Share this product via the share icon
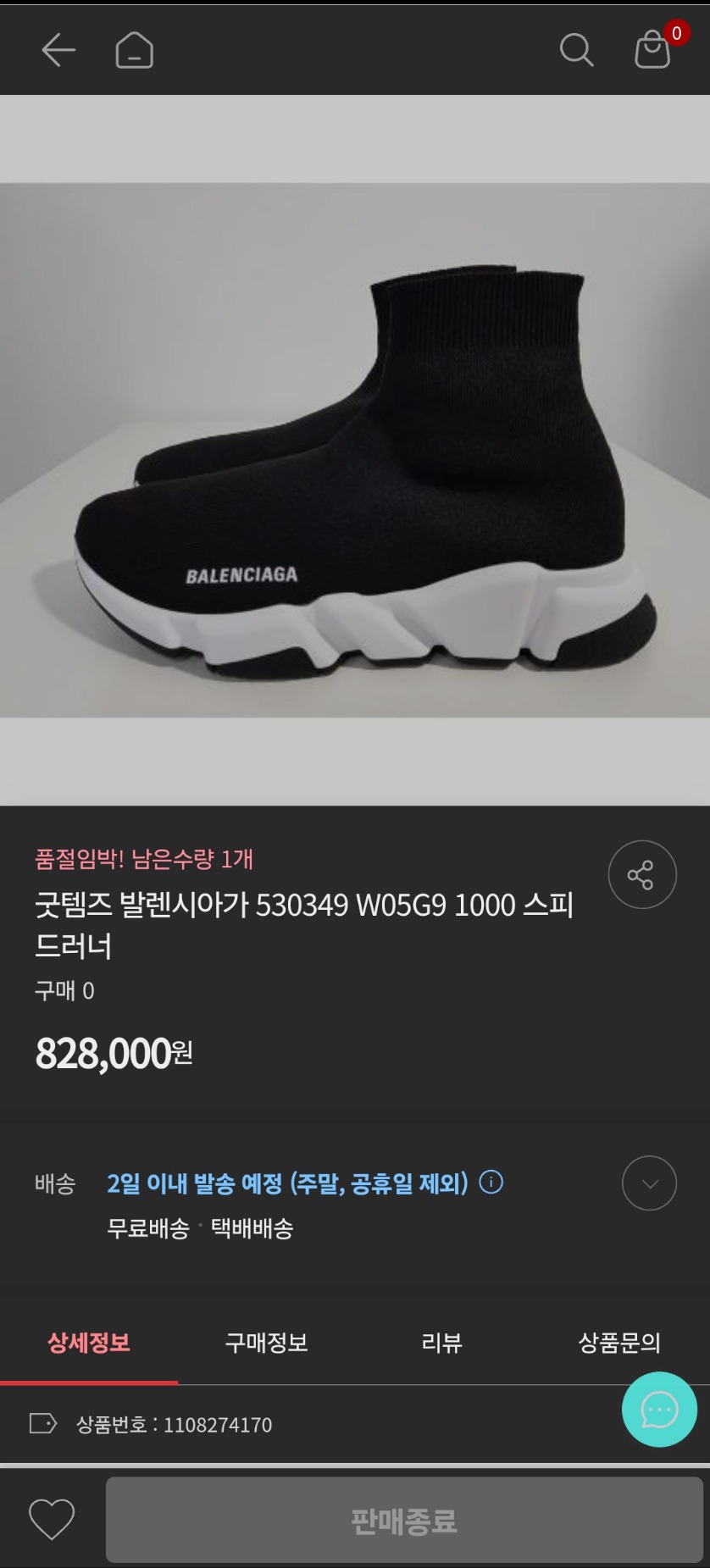The image size is (710, 1568). [641, 874]
